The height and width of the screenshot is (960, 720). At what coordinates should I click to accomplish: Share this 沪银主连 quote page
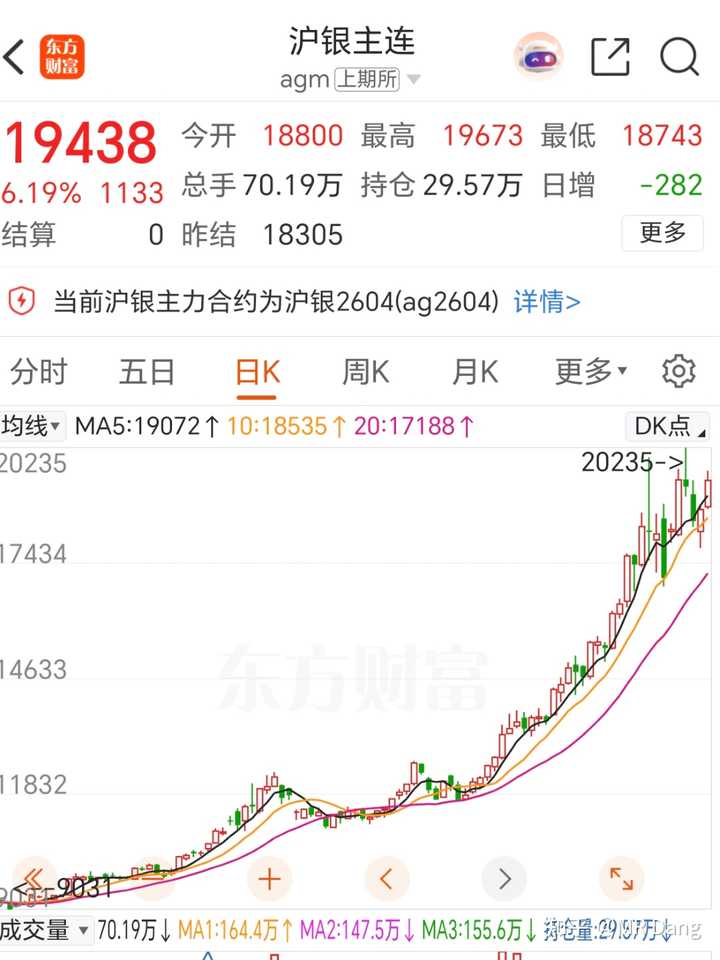pyautogui.click(x=610, y=57)
